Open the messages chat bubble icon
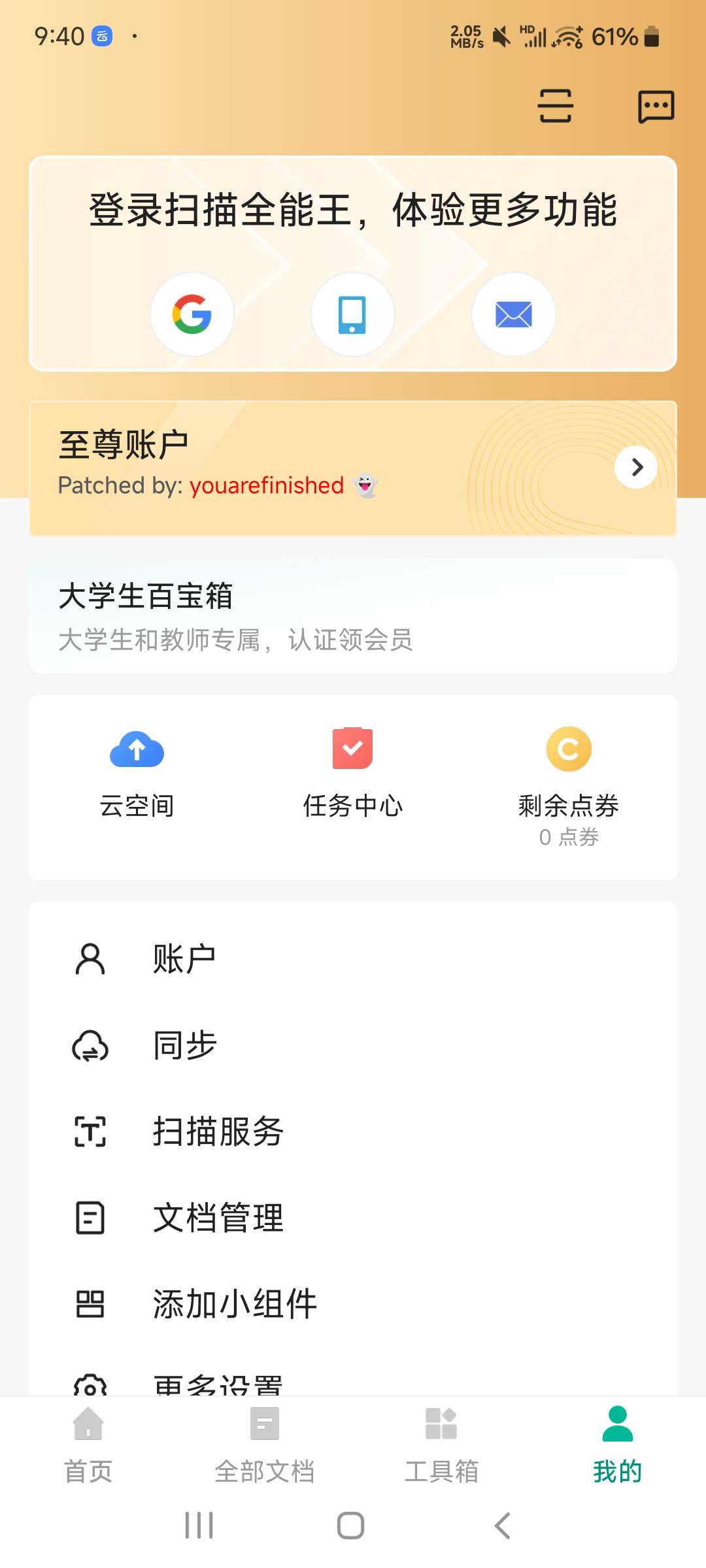Screen dimensions: 706x1568 coord(656,106)
